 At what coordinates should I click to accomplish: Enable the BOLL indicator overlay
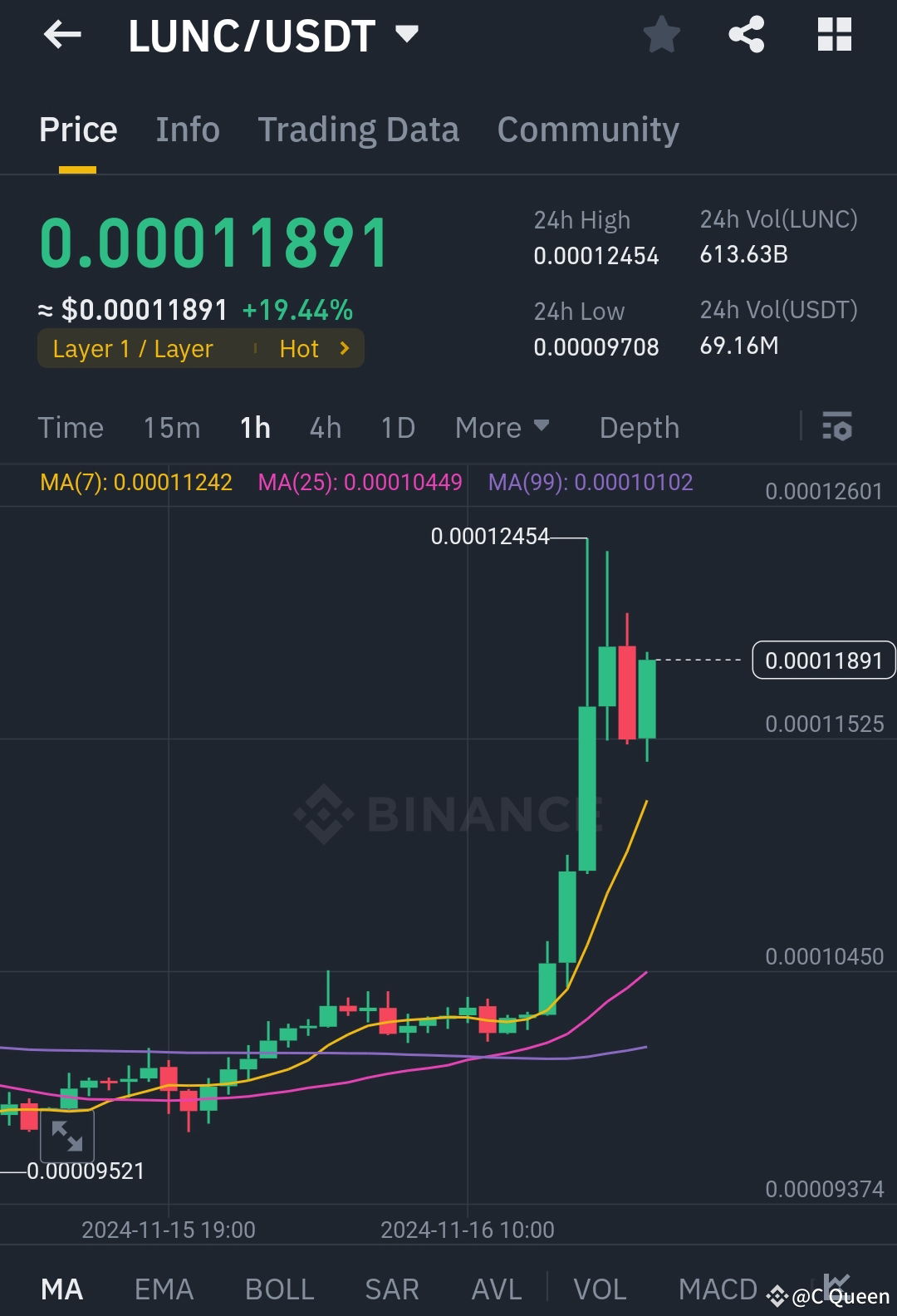click(278, 1288)
